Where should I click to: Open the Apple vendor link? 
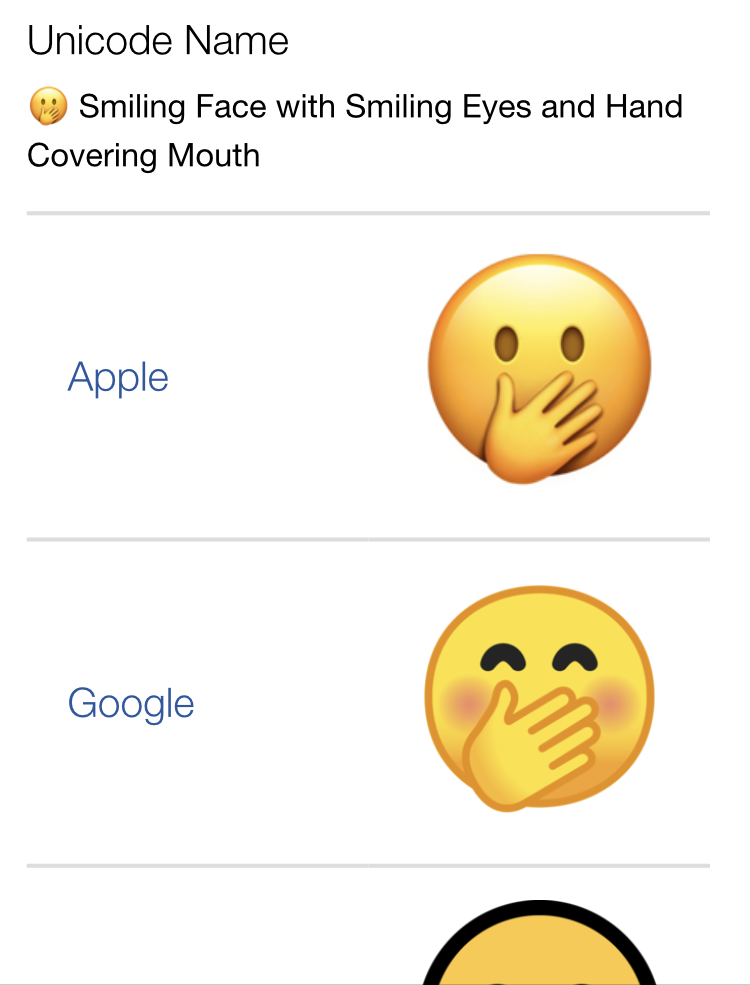[118, 378]
